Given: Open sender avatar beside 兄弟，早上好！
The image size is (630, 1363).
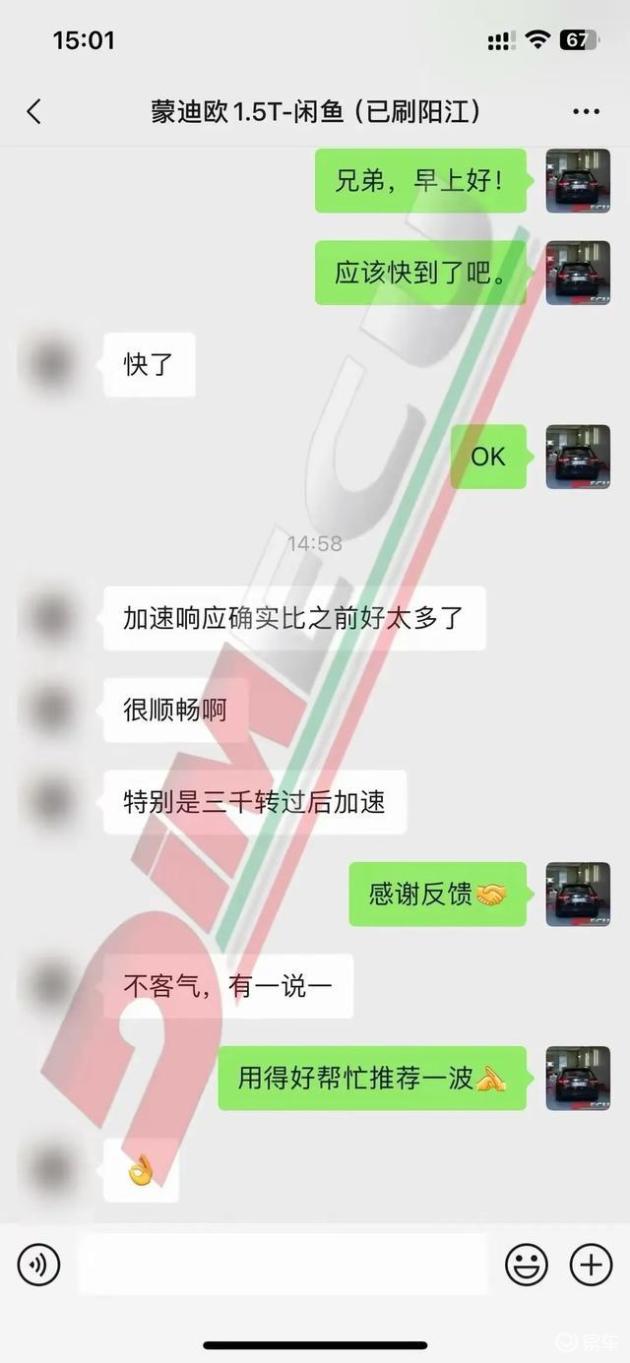Looking at the screenshot, I should coord(577,181).
